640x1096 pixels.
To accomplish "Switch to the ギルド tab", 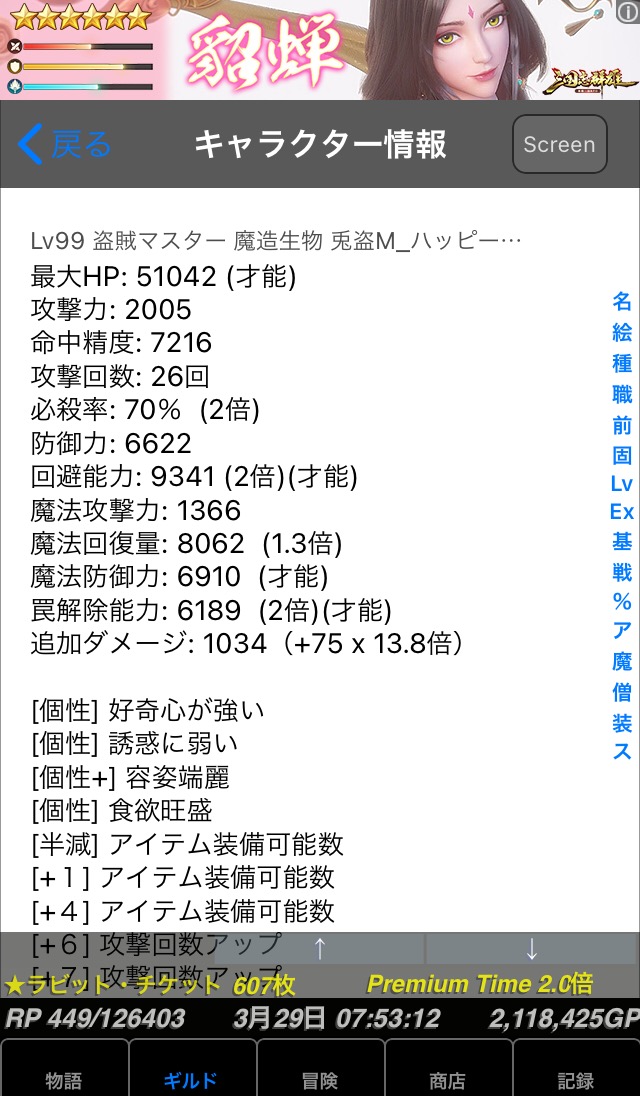I will point(191,1068).
